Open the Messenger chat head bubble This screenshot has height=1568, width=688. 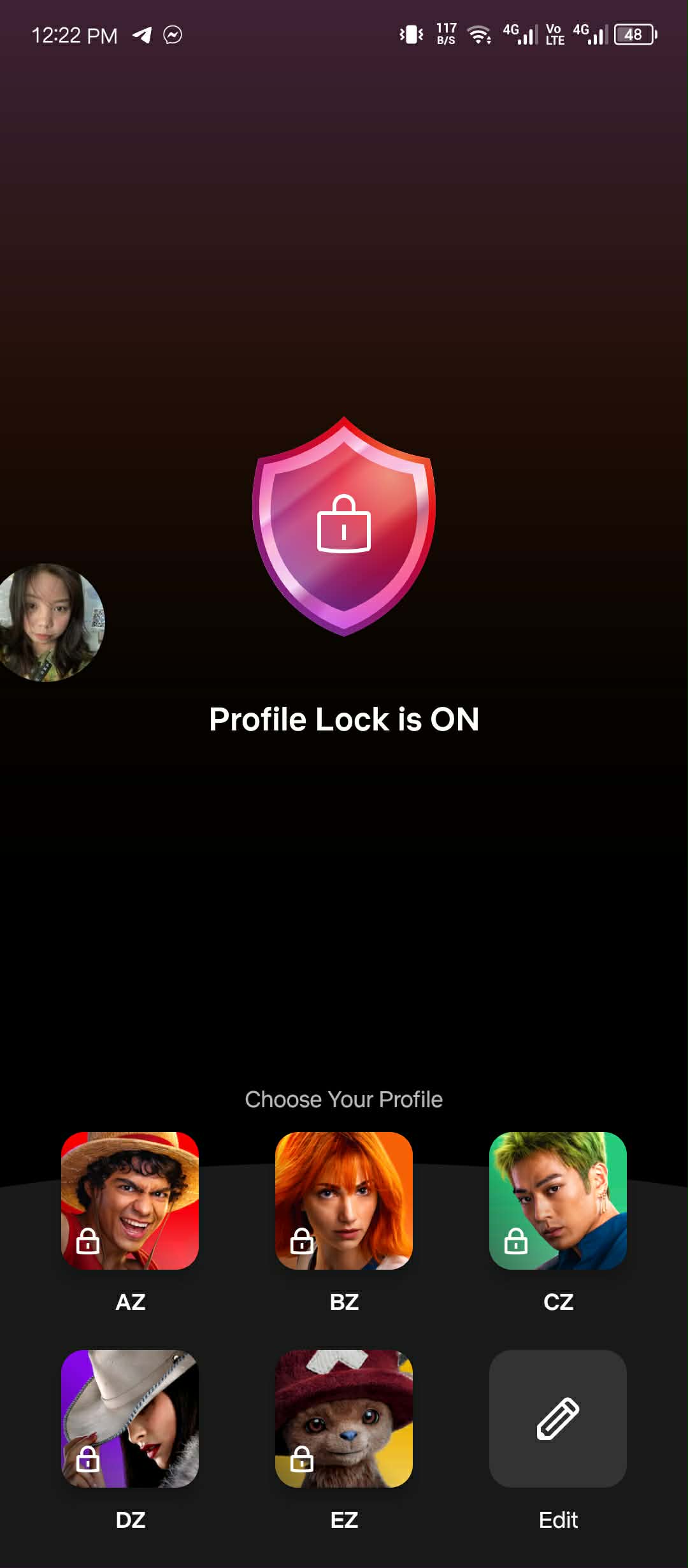[x=48, y=622]
